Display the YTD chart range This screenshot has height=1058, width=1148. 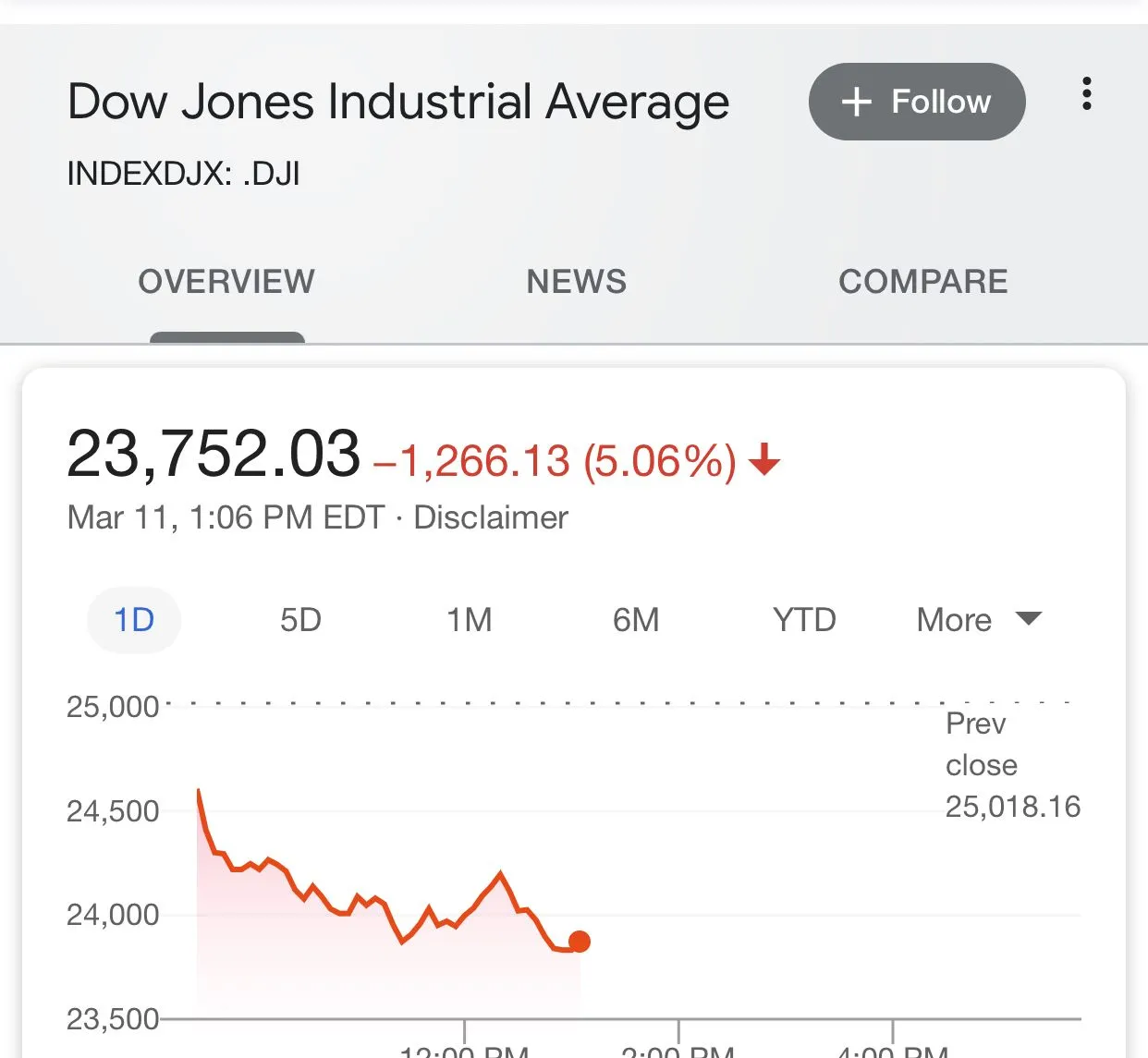pyautogui.click(x=804, y=620)
